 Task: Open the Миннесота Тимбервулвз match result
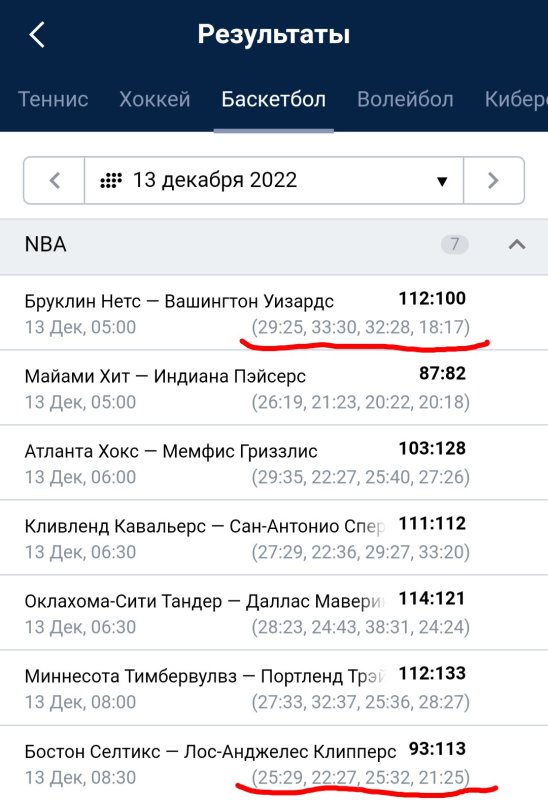click(274, 688)
